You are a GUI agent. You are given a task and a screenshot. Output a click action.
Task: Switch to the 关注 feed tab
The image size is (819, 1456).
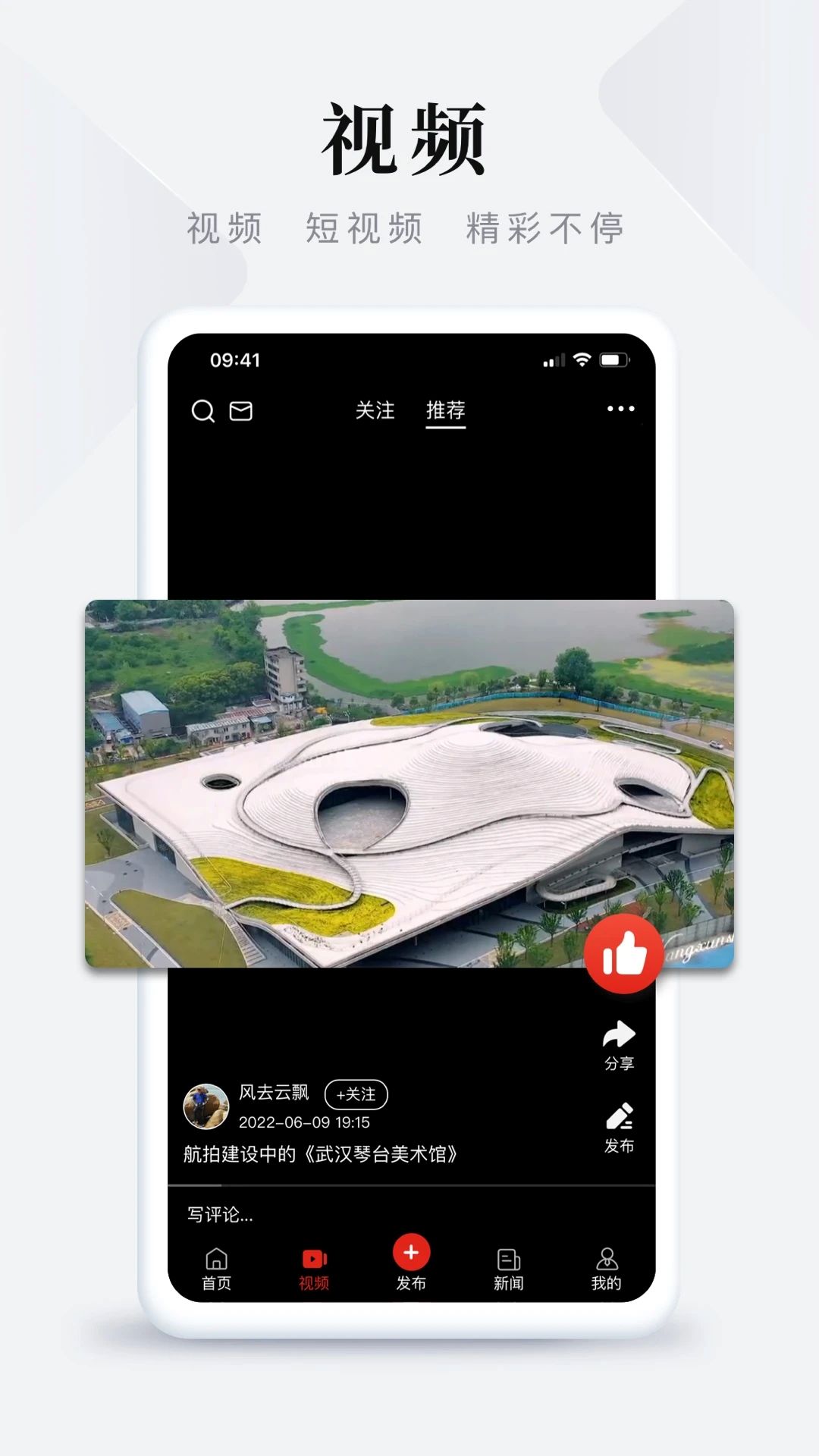pos(375,409)
